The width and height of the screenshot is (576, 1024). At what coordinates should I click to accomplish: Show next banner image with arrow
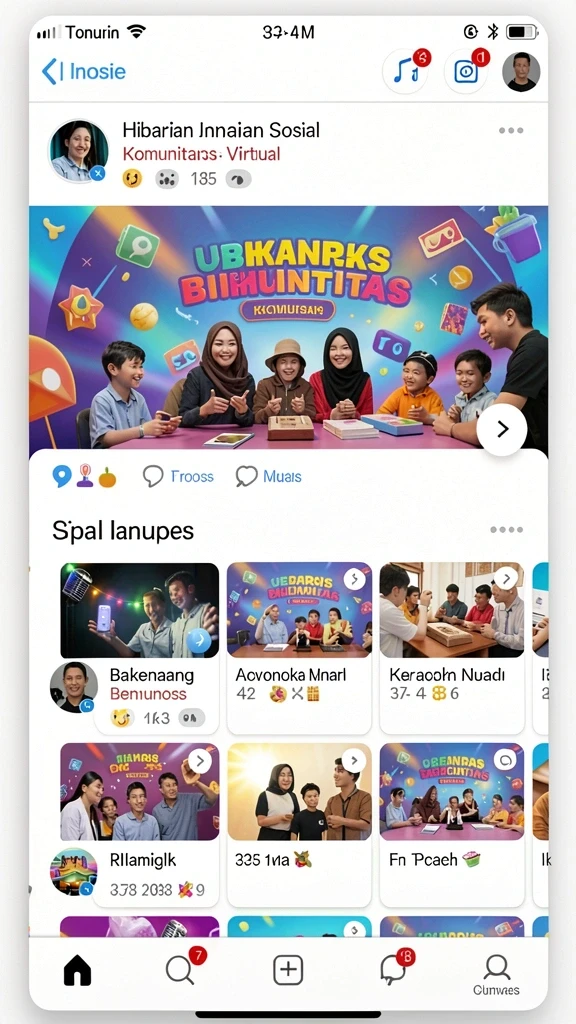(502, 429)
